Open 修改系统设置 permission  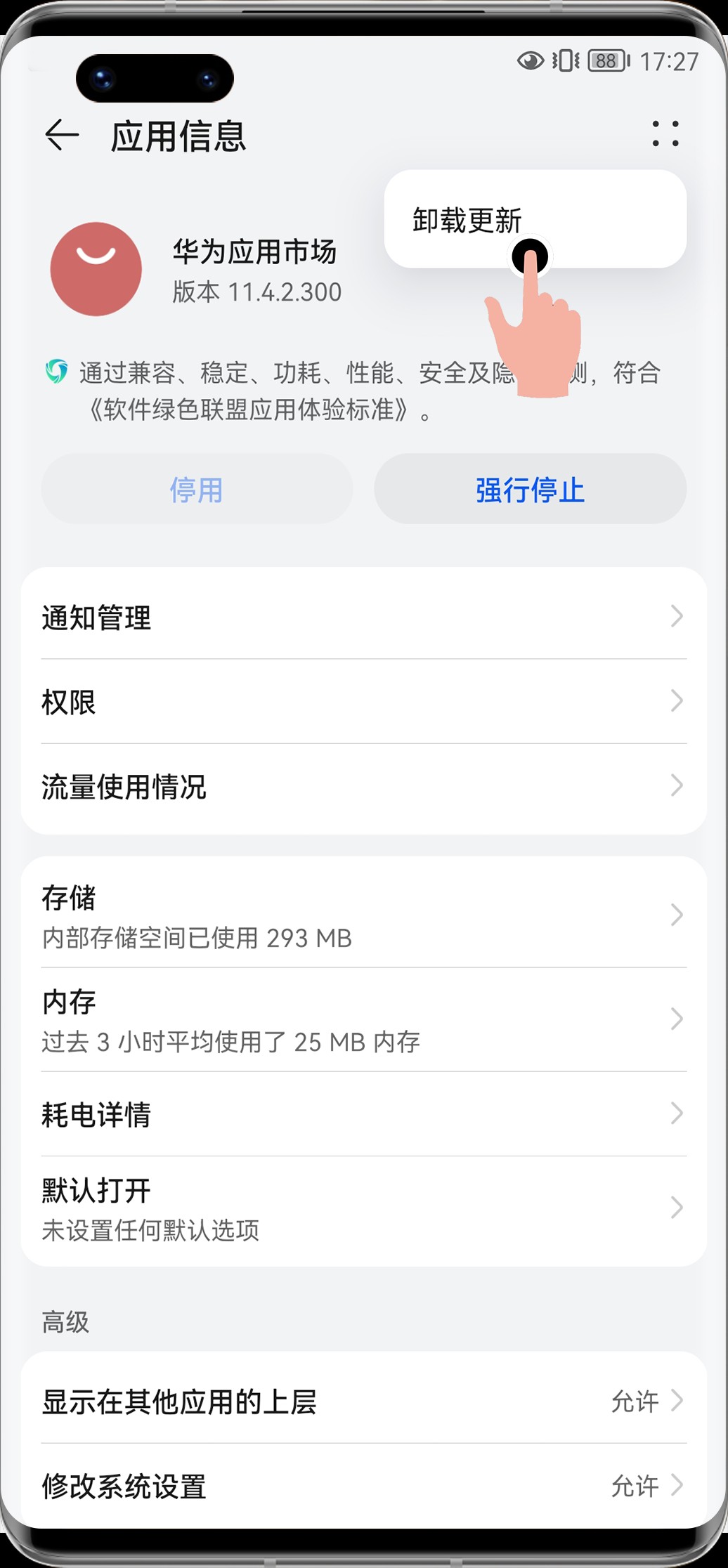363,1485
